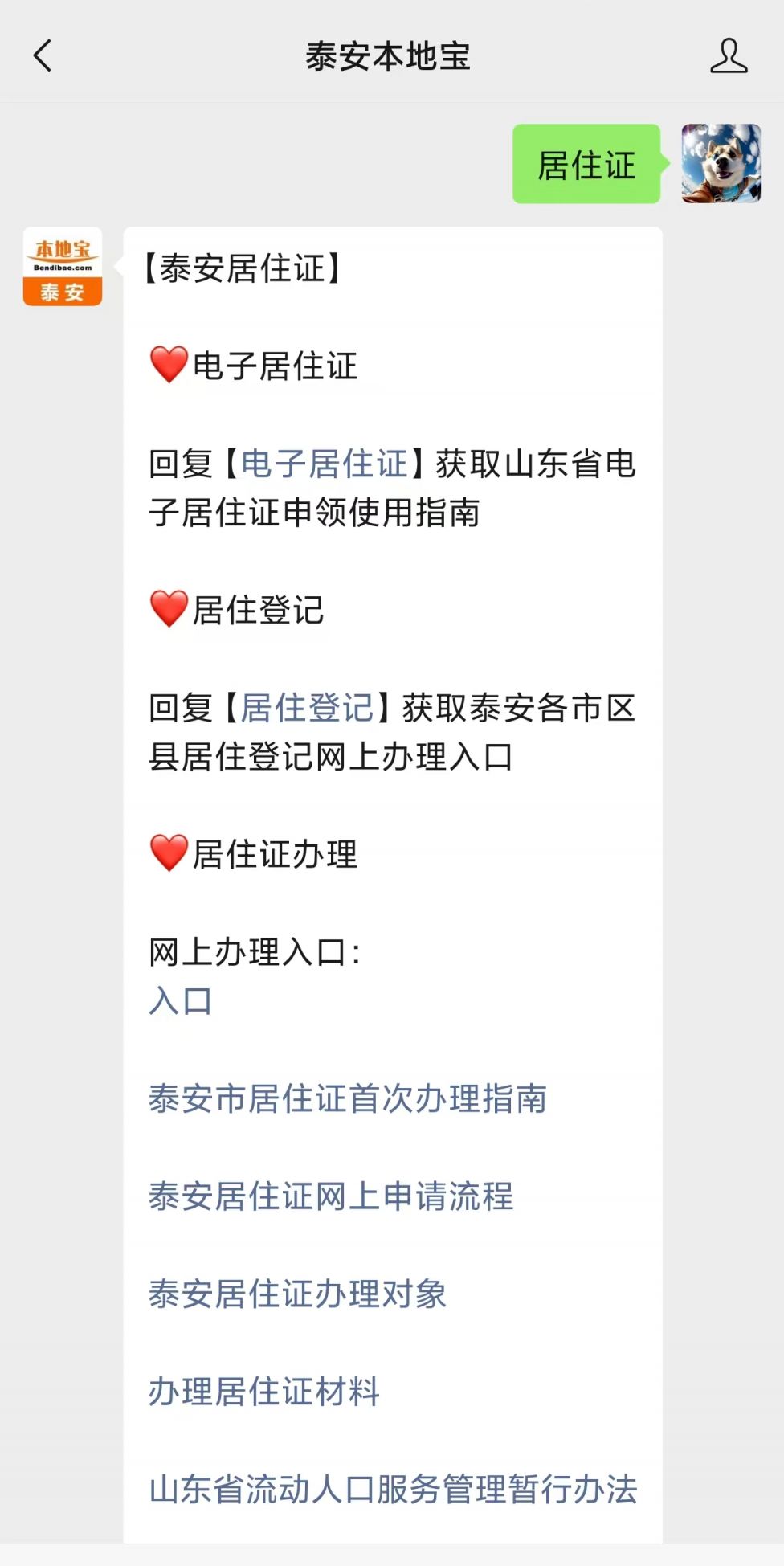Tap the 居住登记 link
Image resolution: width=784 pixels, height=1566 pixels.
pos(308,709)
